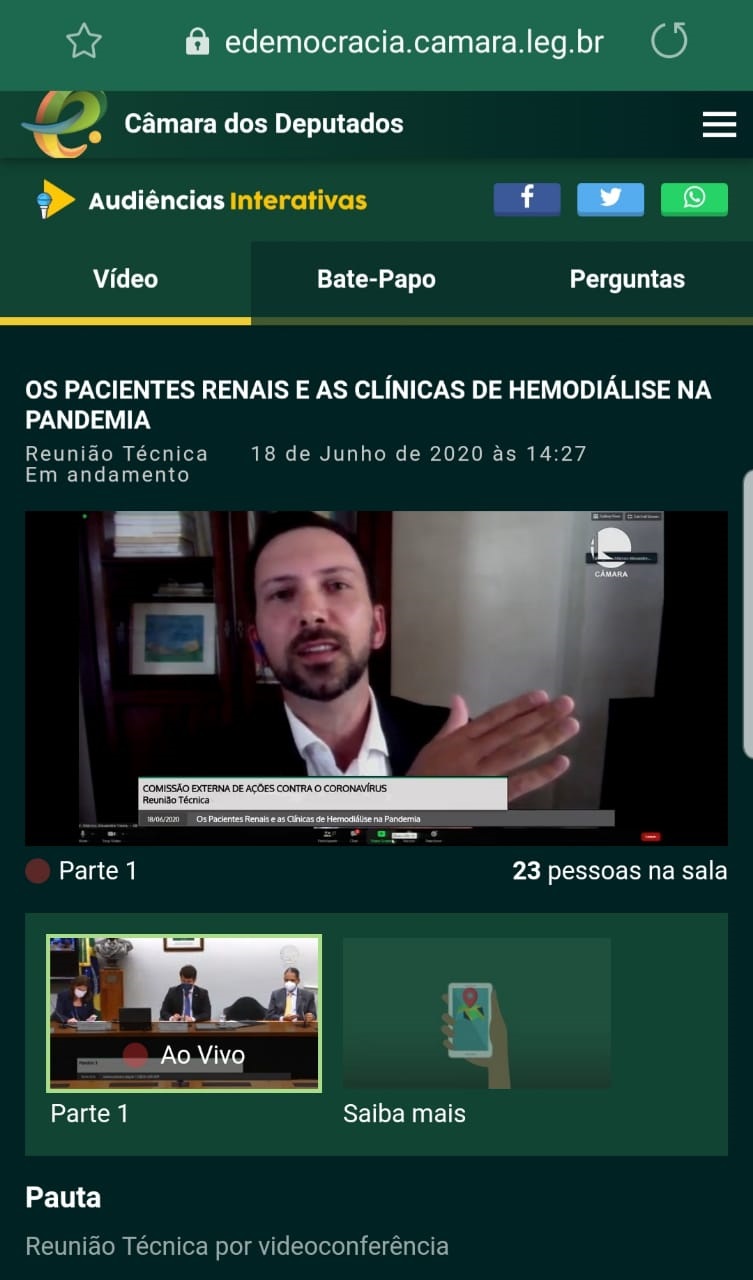Share the audience on Twitter
Screen dimensions: 753x1280
pyautogui.click(x=610, y=199)
